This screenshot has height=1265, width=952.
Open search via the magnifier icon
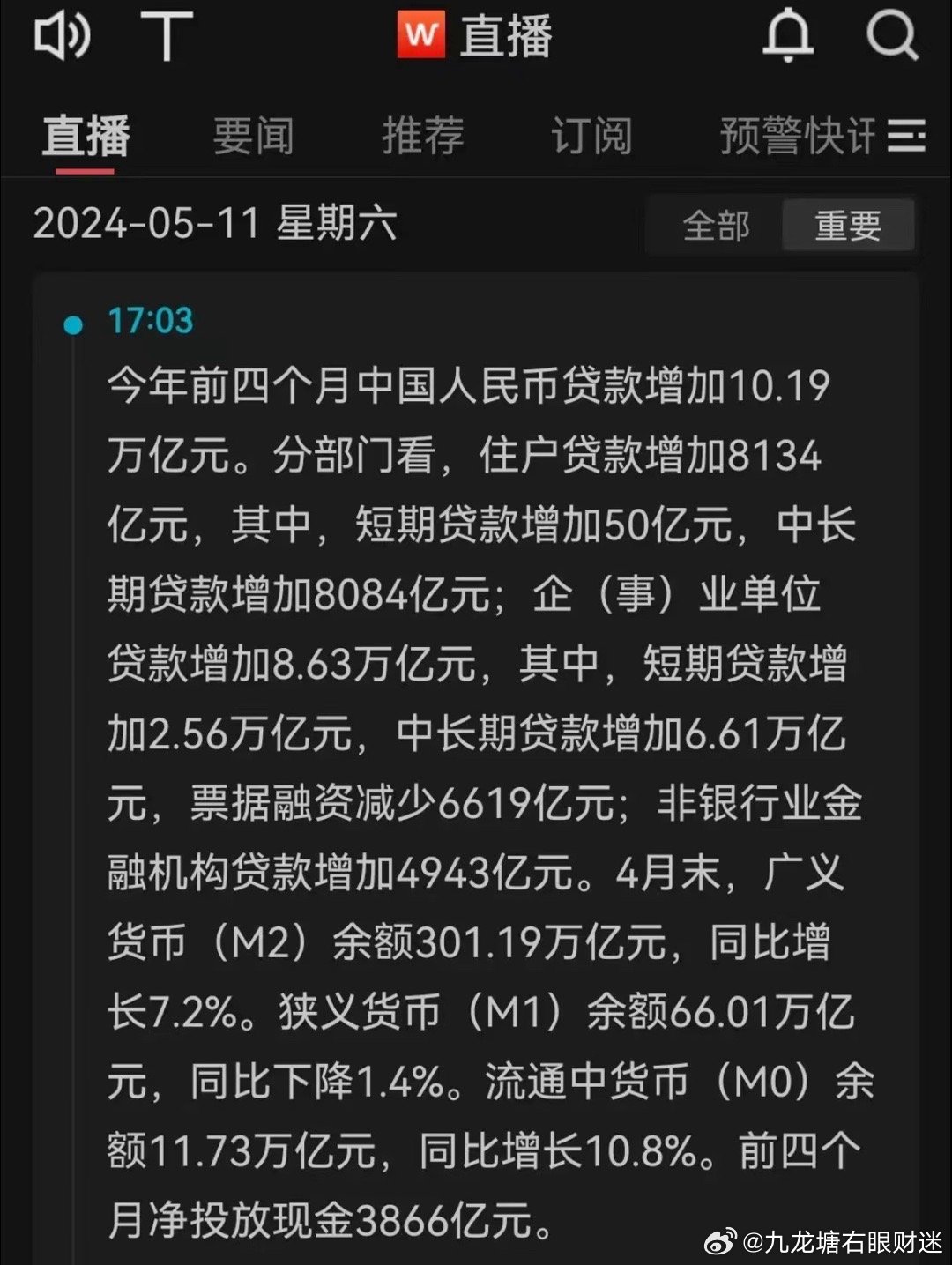894,37
